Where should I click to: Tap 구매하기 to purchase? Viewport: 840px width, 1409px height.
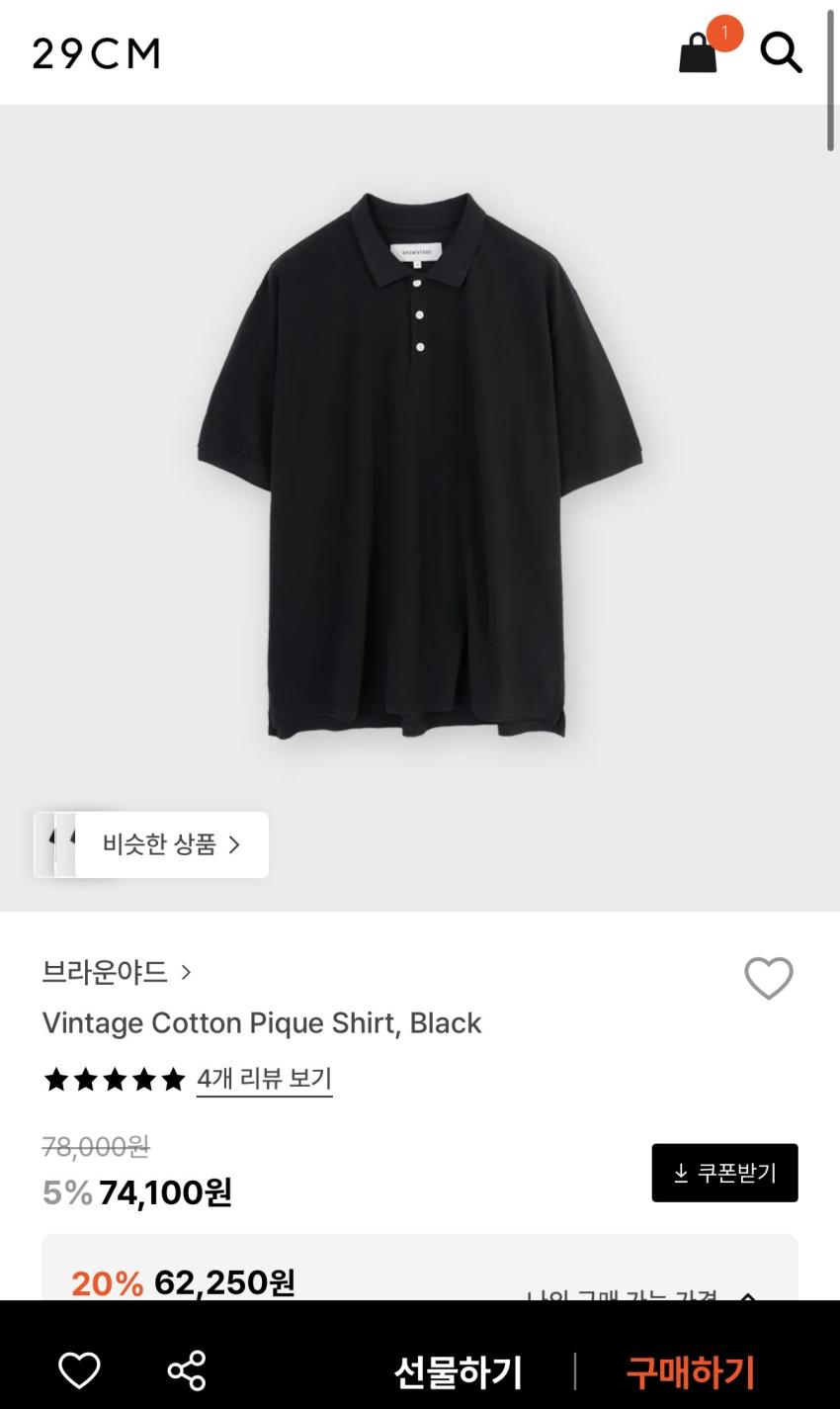click(690, 1371)
